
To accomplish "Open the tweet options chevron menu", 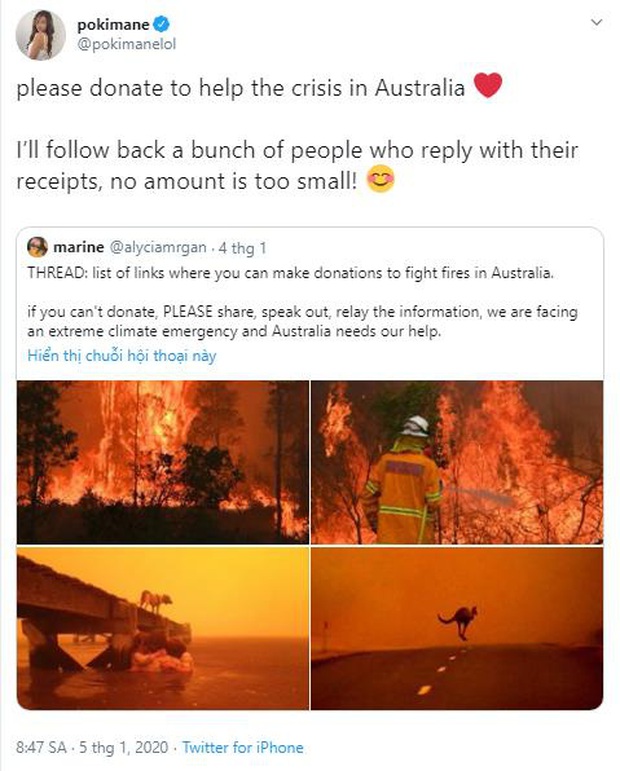I will [x=597, y=22].
